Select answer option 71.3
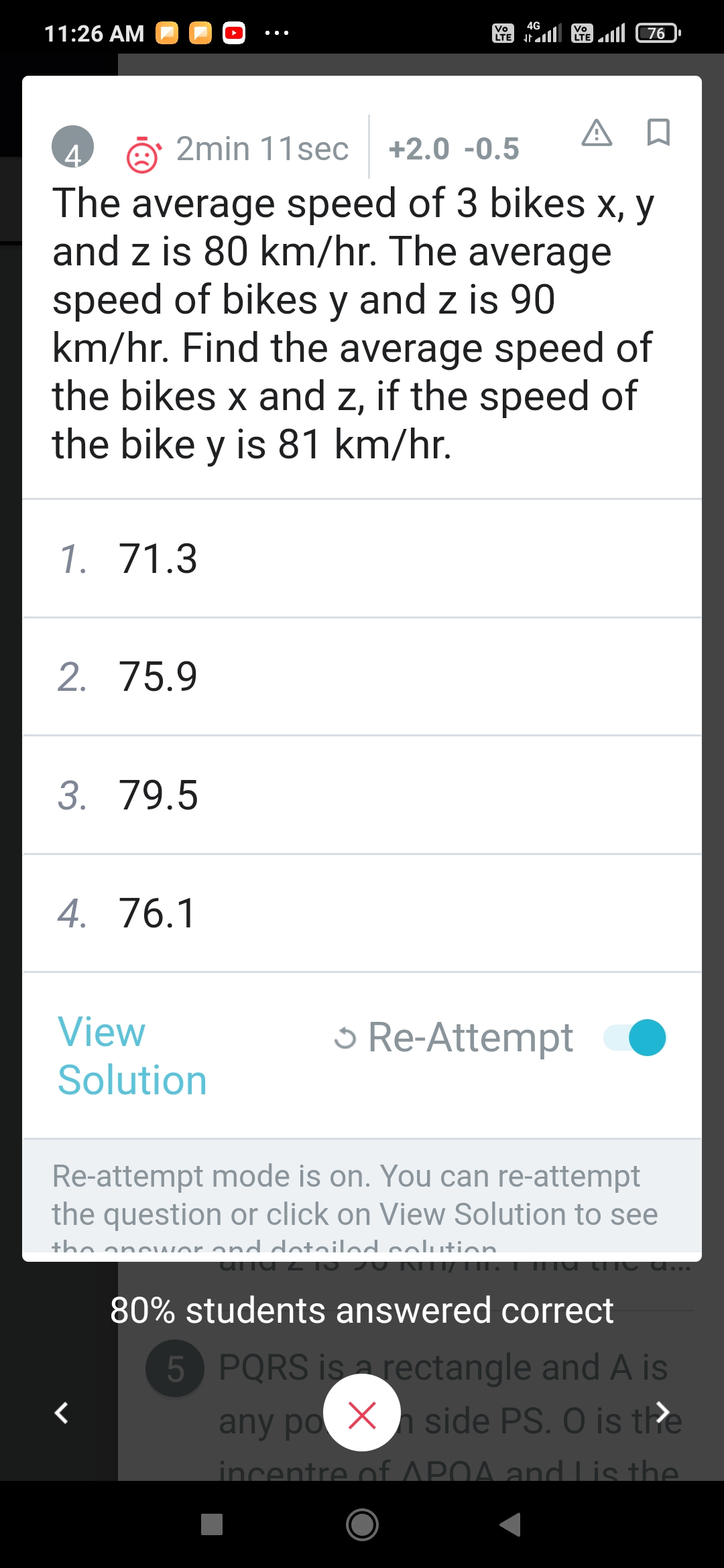Image resolution: width=724 pixels, height=1568 pixels. [x=362, y=558]
